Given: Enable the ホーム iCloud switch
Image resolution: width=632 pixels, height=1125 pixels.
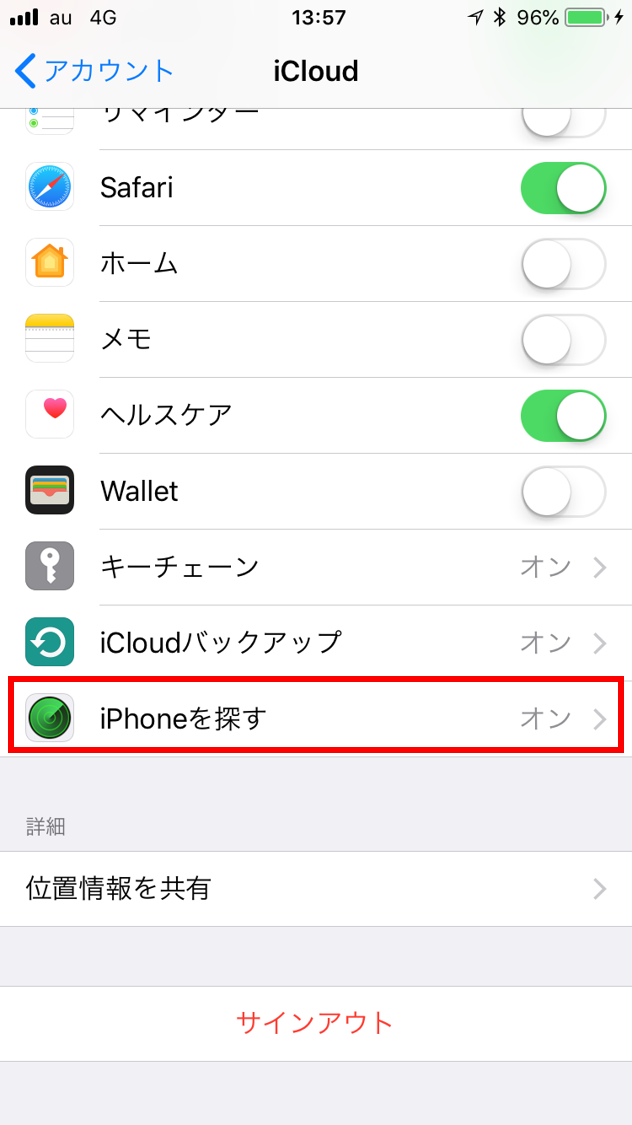Looking at the screenshot, I should coord(563,265).
